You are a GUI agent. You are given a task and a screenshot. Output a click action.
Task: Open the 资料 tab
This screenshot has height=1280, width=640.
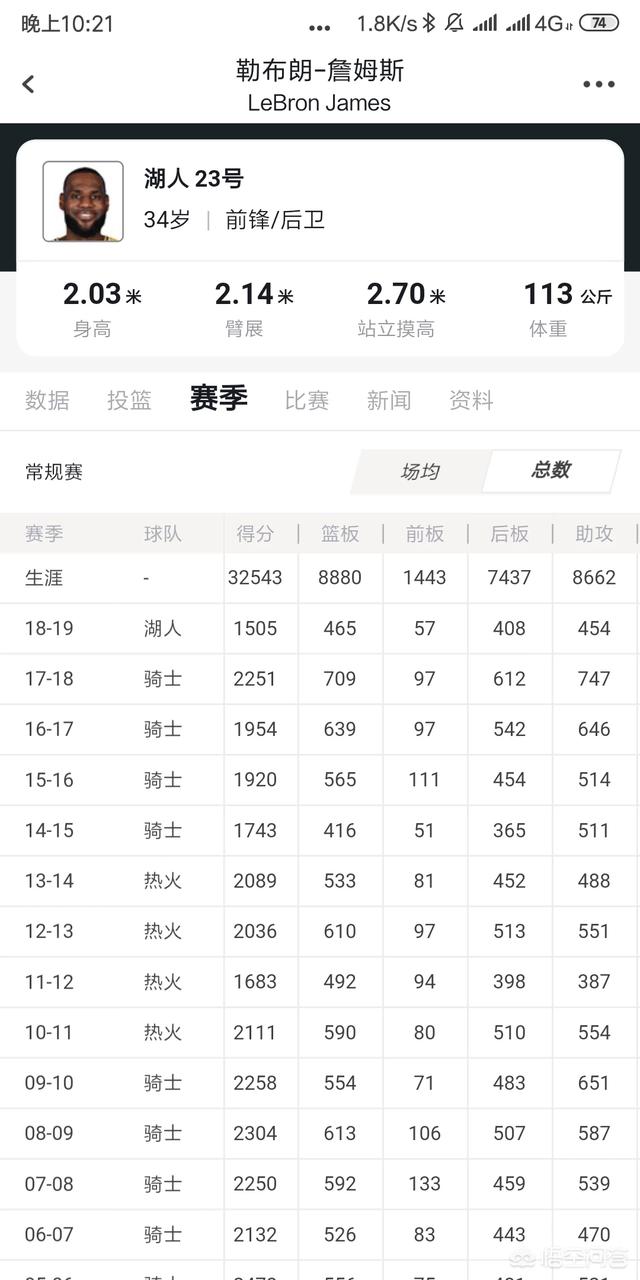[x=471, y=401]
